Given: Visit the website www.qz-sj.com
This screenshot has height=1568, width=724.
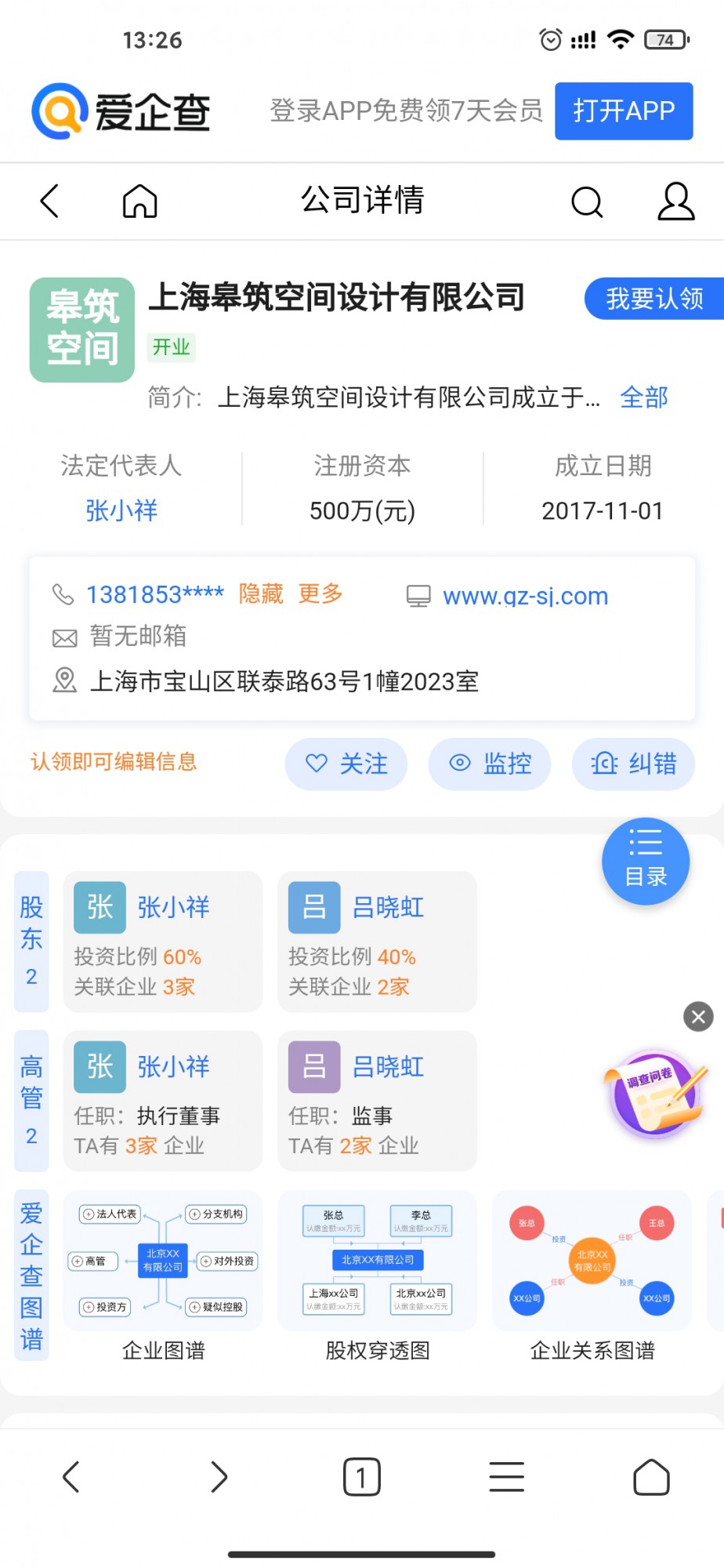Looking at the screenshot, I should point(525,597).
